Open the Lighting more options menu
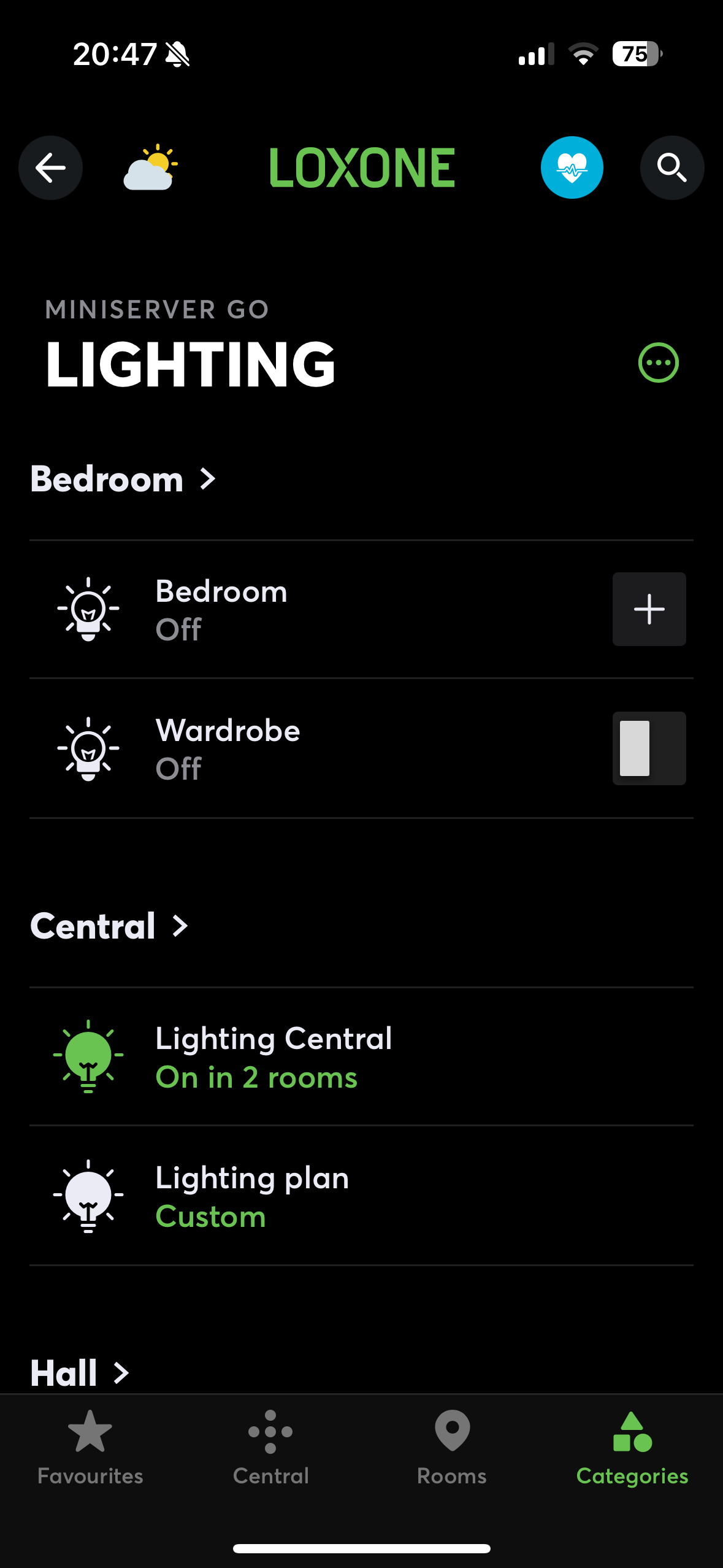 [658, 363]
